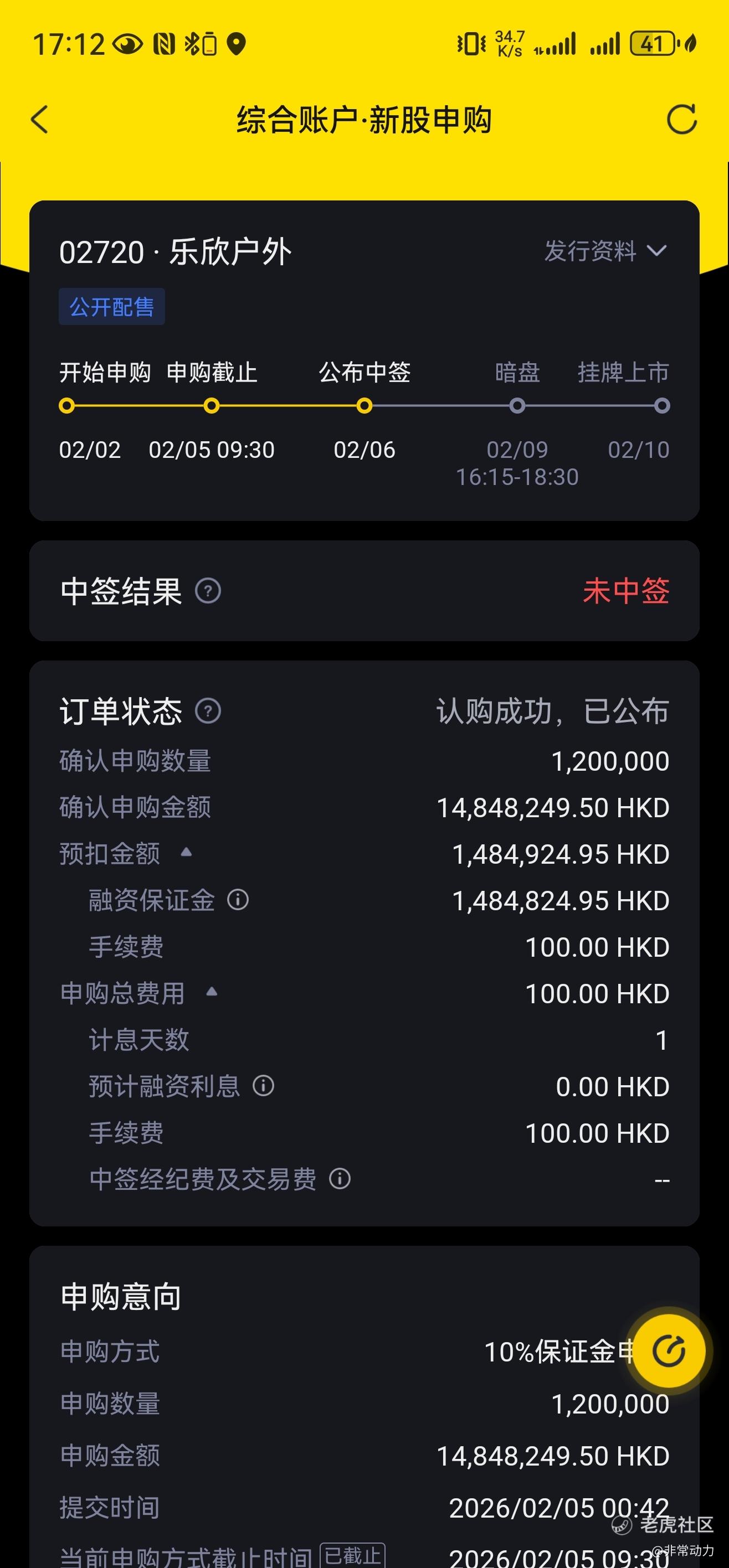Image resolution: width=729 pixels, height=1568 pixels.
Task: Go back from the 新股申购 page
Action: pyautogui.click(x=39, y=118)
